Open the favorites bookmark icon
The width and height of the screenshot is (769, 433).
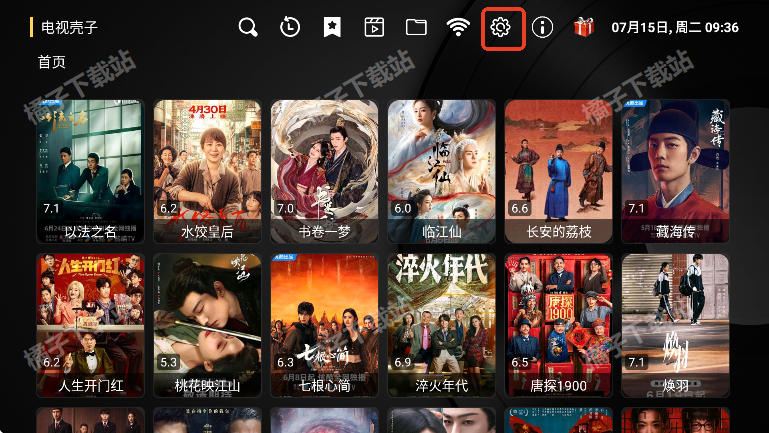click(x=332, y=27)
